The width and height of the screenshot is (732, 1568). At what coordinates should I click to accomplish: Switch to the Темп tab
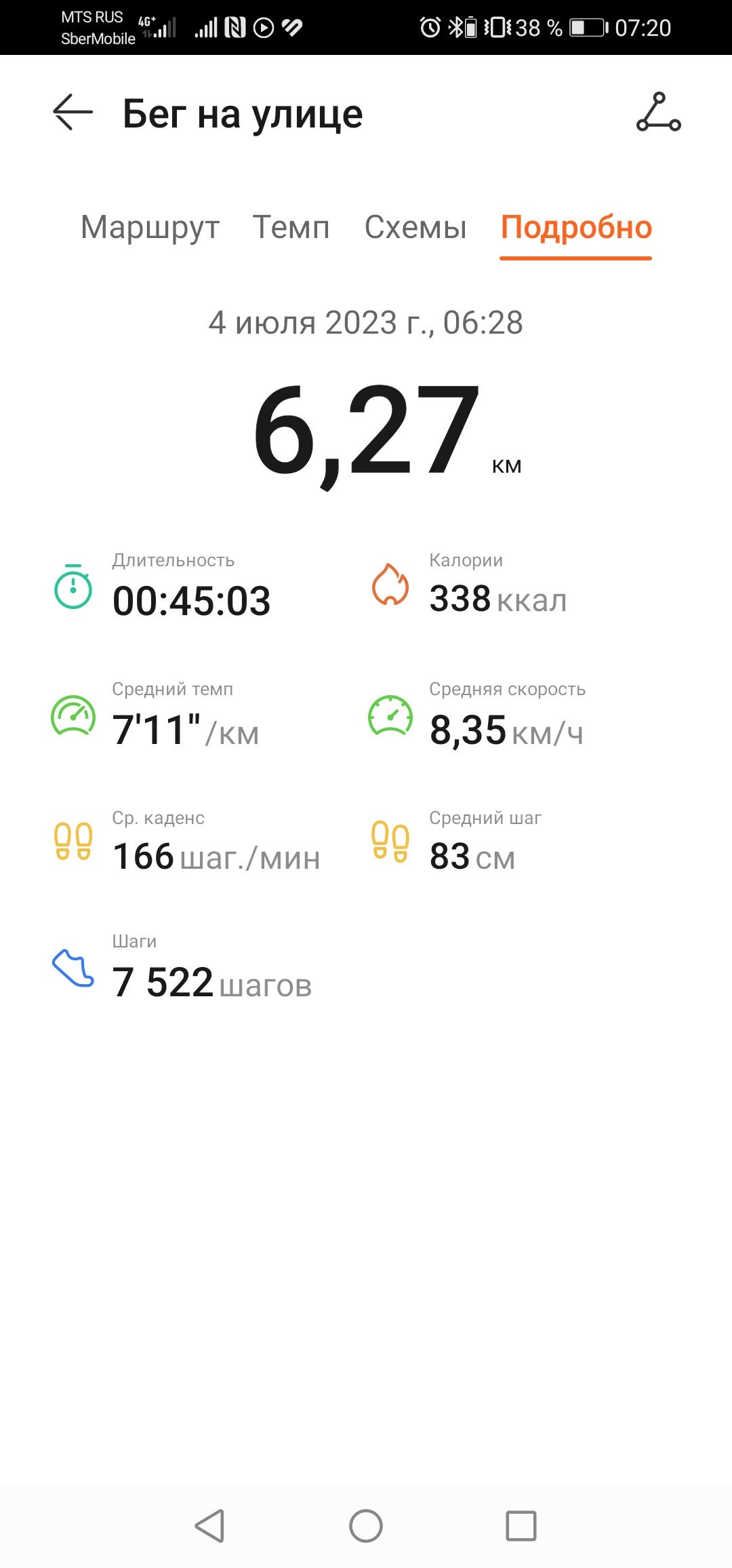(291, 227)
